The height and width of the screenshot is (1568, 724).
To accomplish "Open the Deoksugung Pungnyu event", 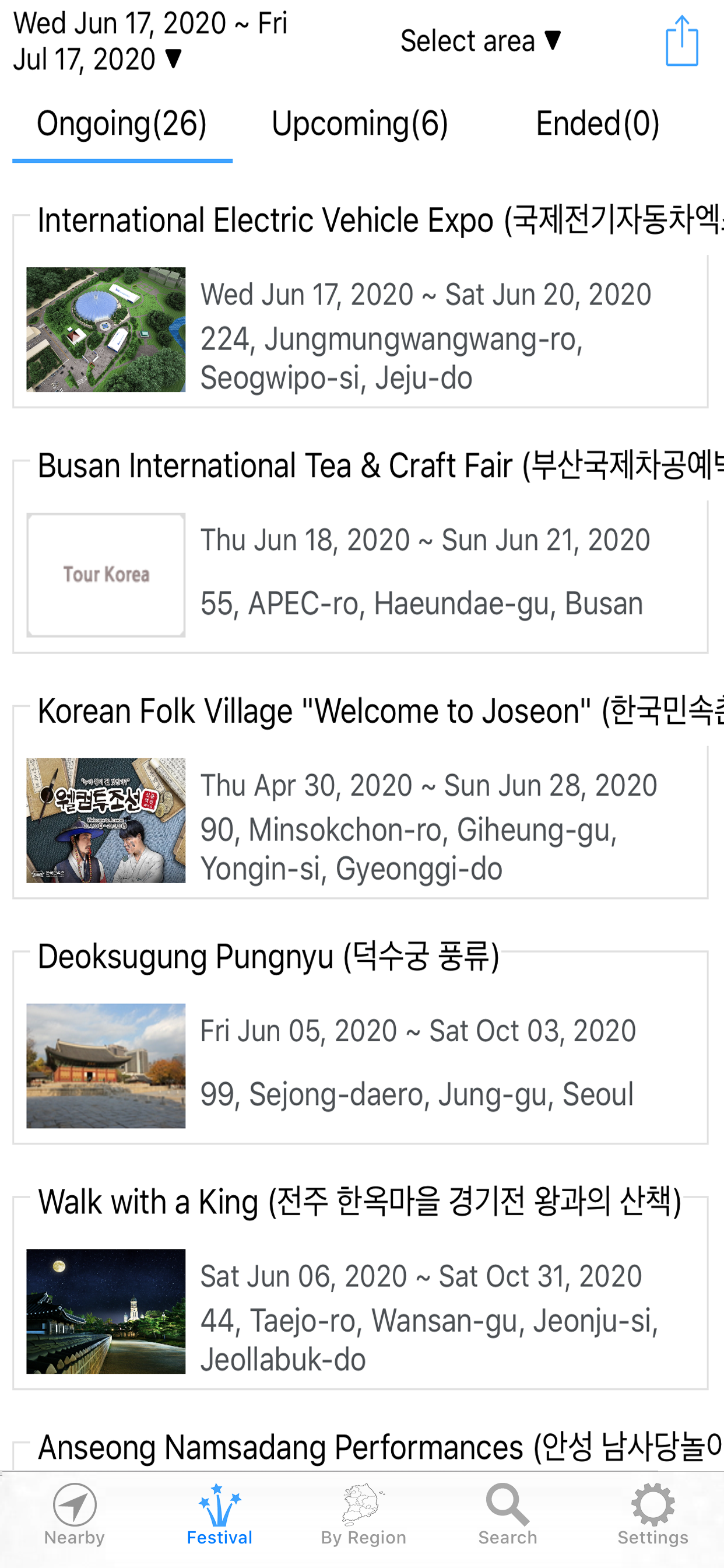I will point(360,1042).
